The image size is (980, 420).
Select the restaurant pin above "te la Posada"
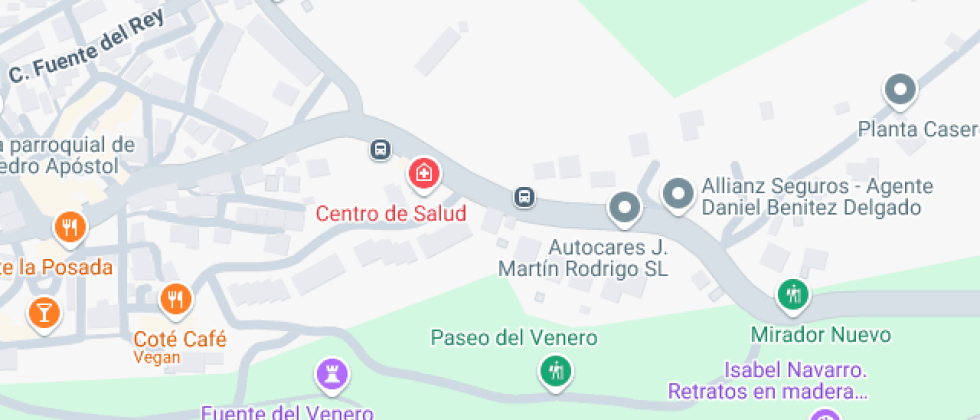(69, 228)
